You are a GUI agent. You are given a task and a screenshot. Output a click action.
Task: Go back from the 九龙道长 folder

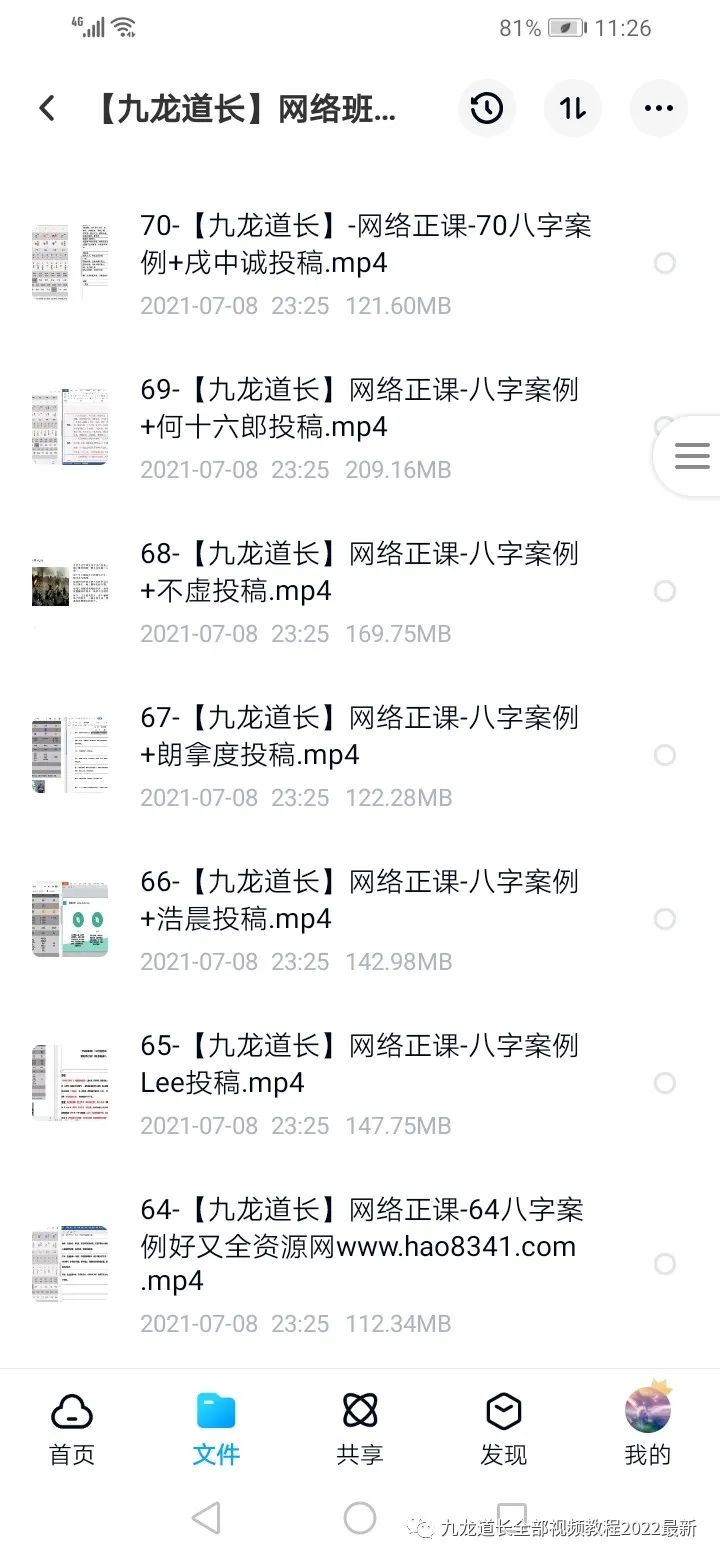[46, 108]
